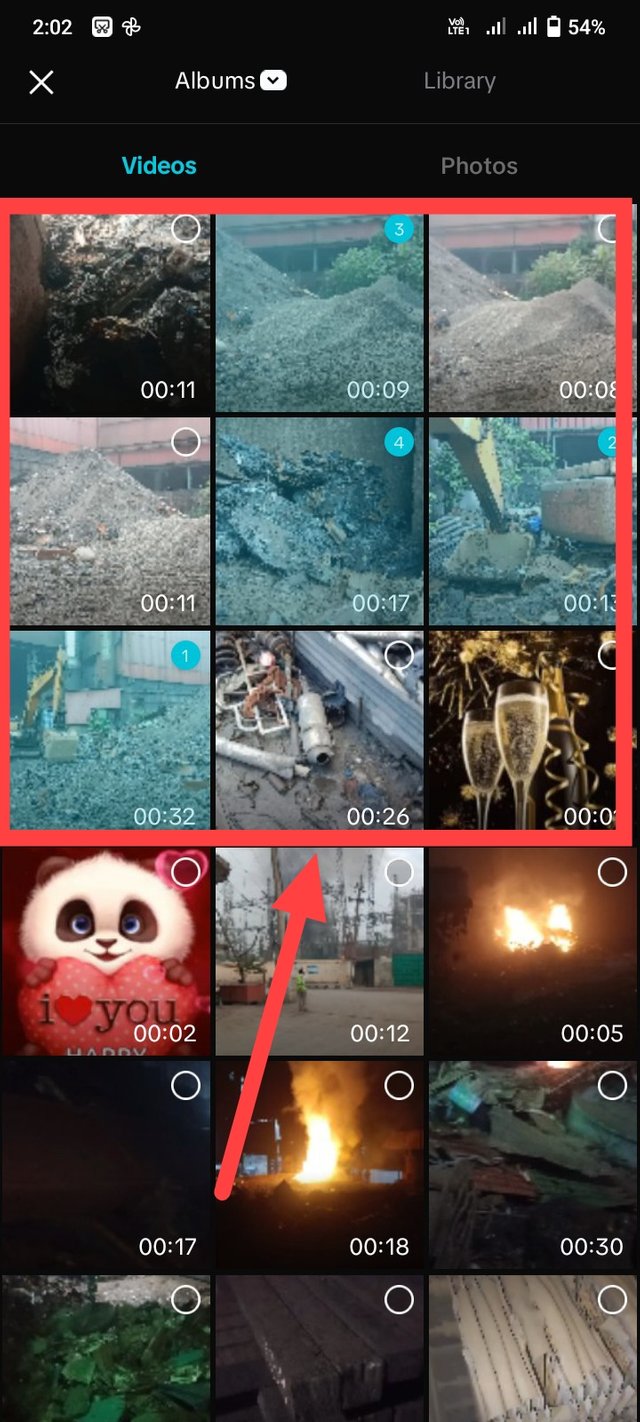The image size is (640, 1422).
Task: Select the 00:30 debris video
Action: pos(611,1085)
